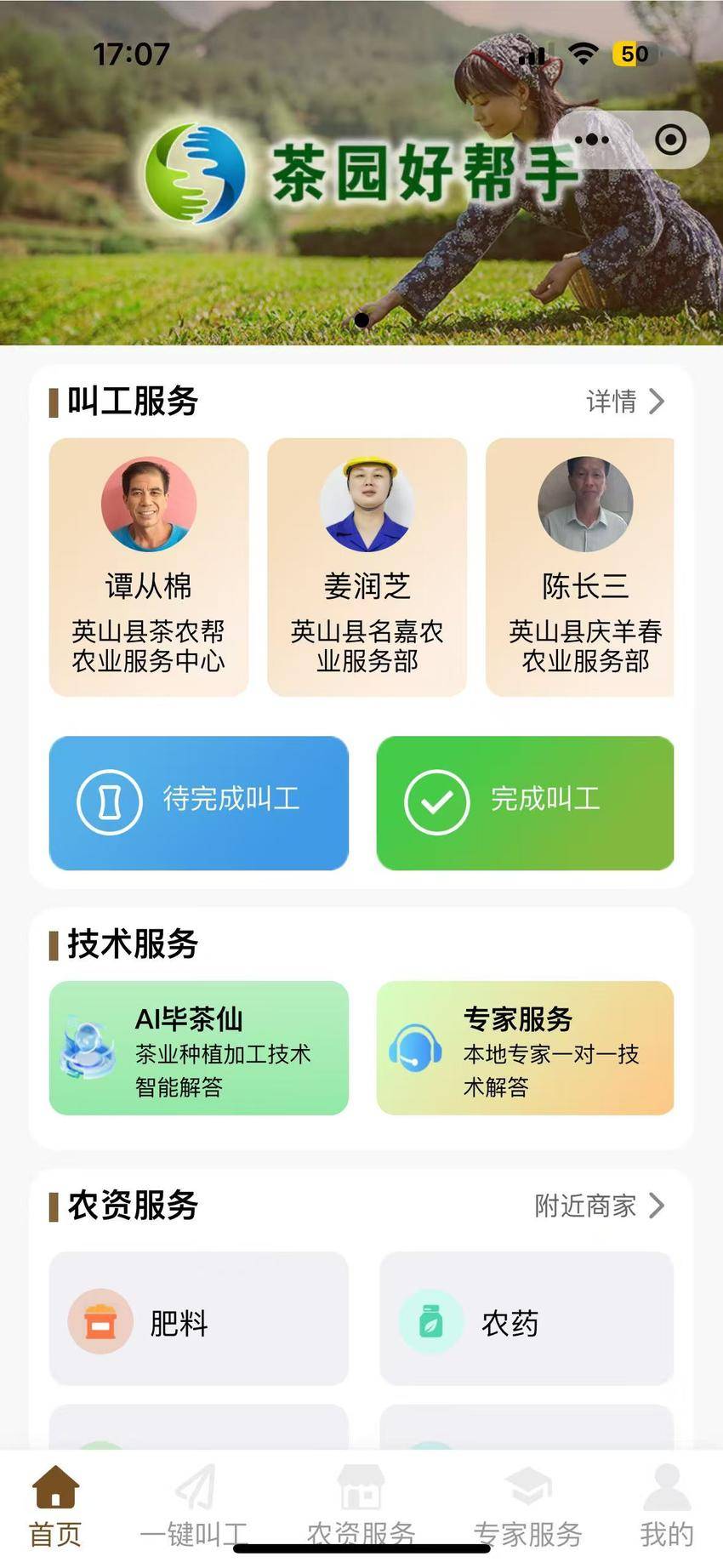This screenshot has width=723, height=1568.
Task: Go to the 专家服务 bottom tab
Action: point(527,1507)
